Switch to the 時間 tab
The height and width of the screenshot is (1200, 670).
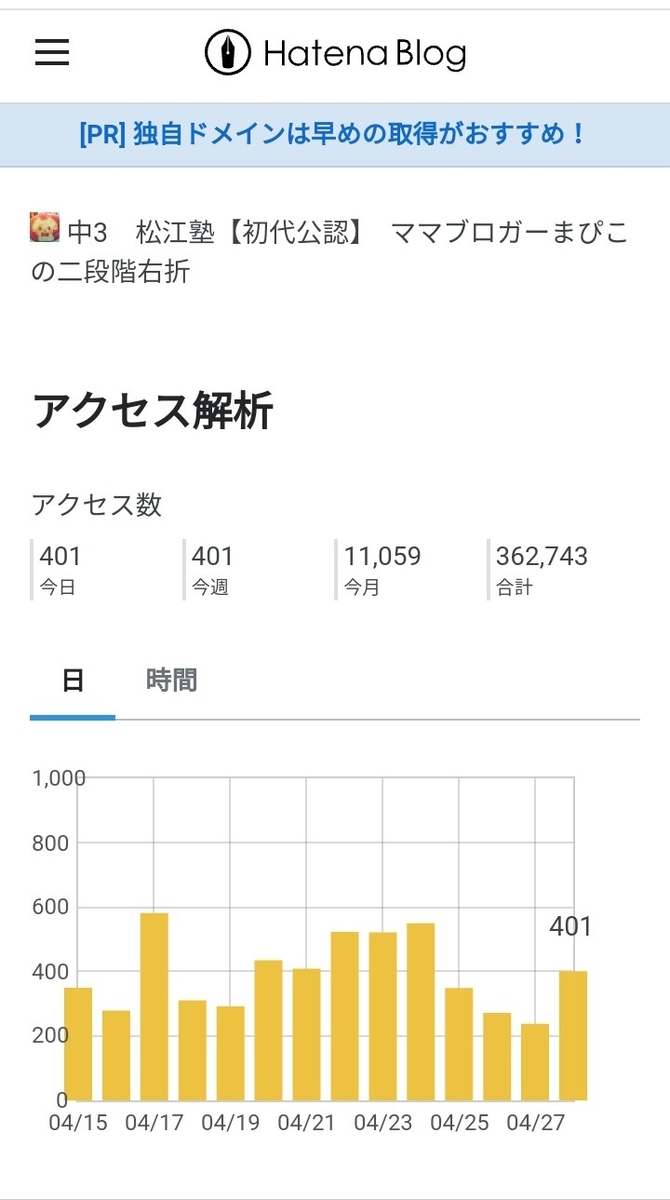click(172, 681)
